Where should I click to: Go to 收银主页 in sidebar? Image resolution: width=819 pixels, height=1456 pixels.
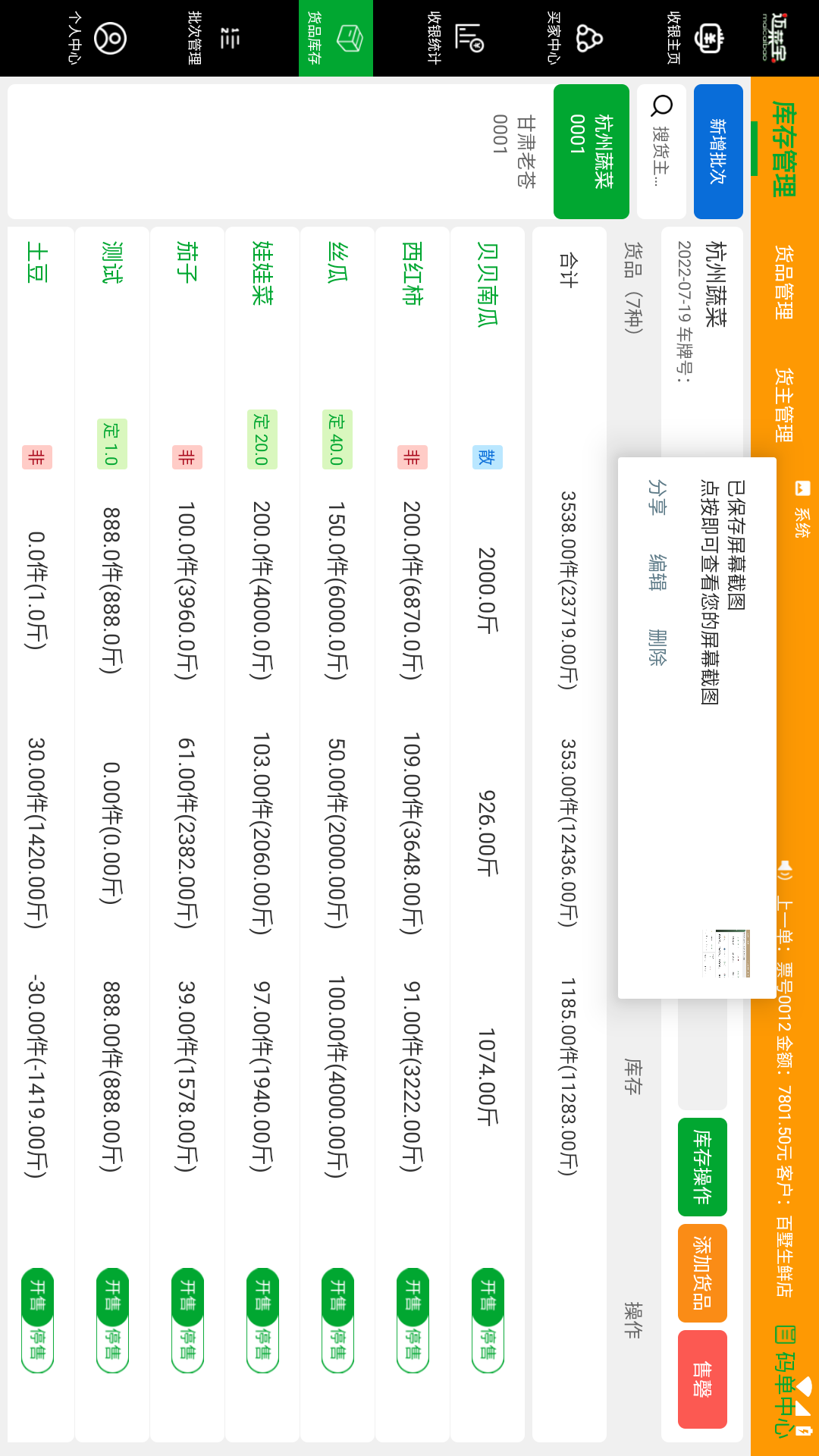(x=694, y=38)
